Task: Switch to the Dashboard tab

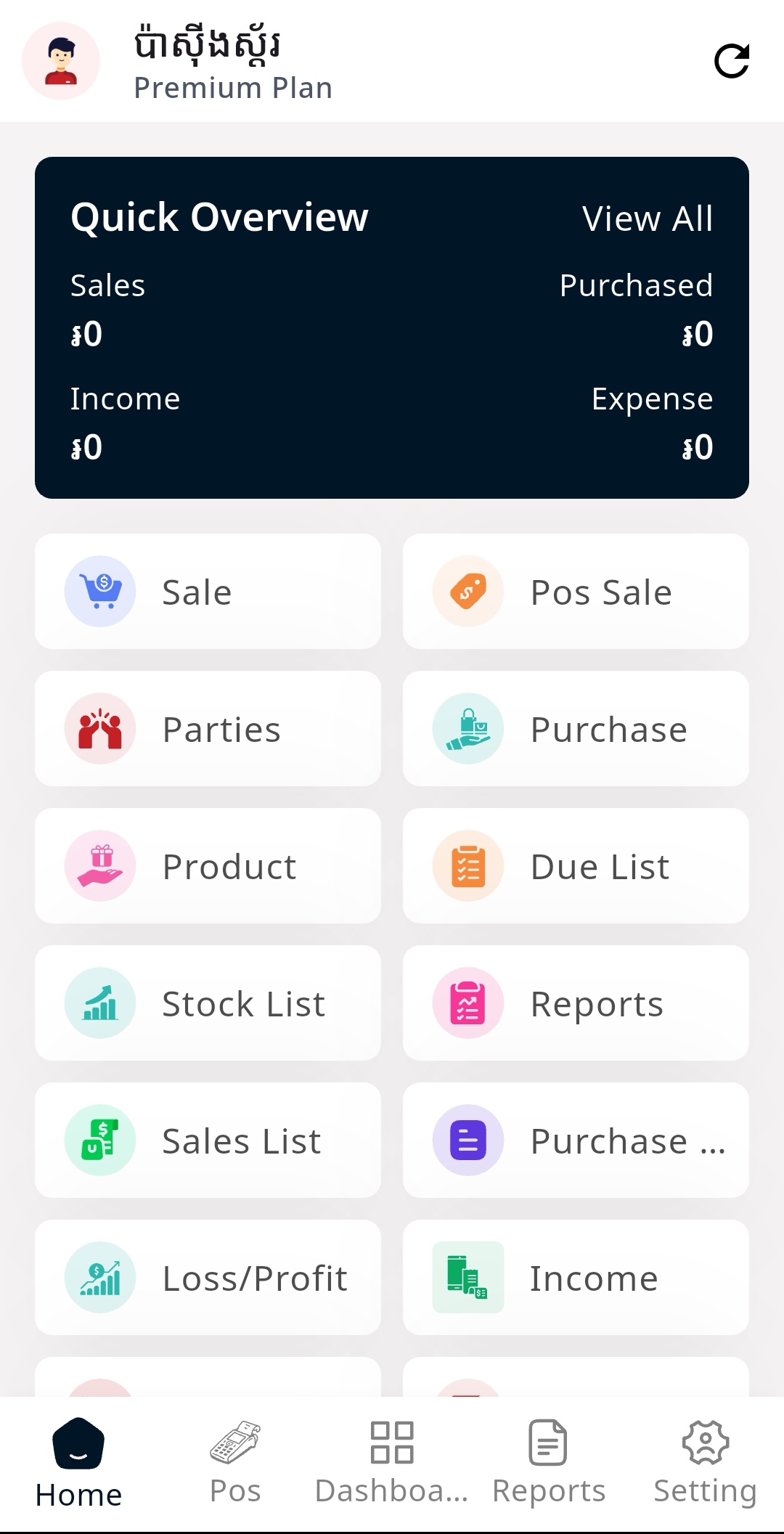Action: click(392, 1463)
